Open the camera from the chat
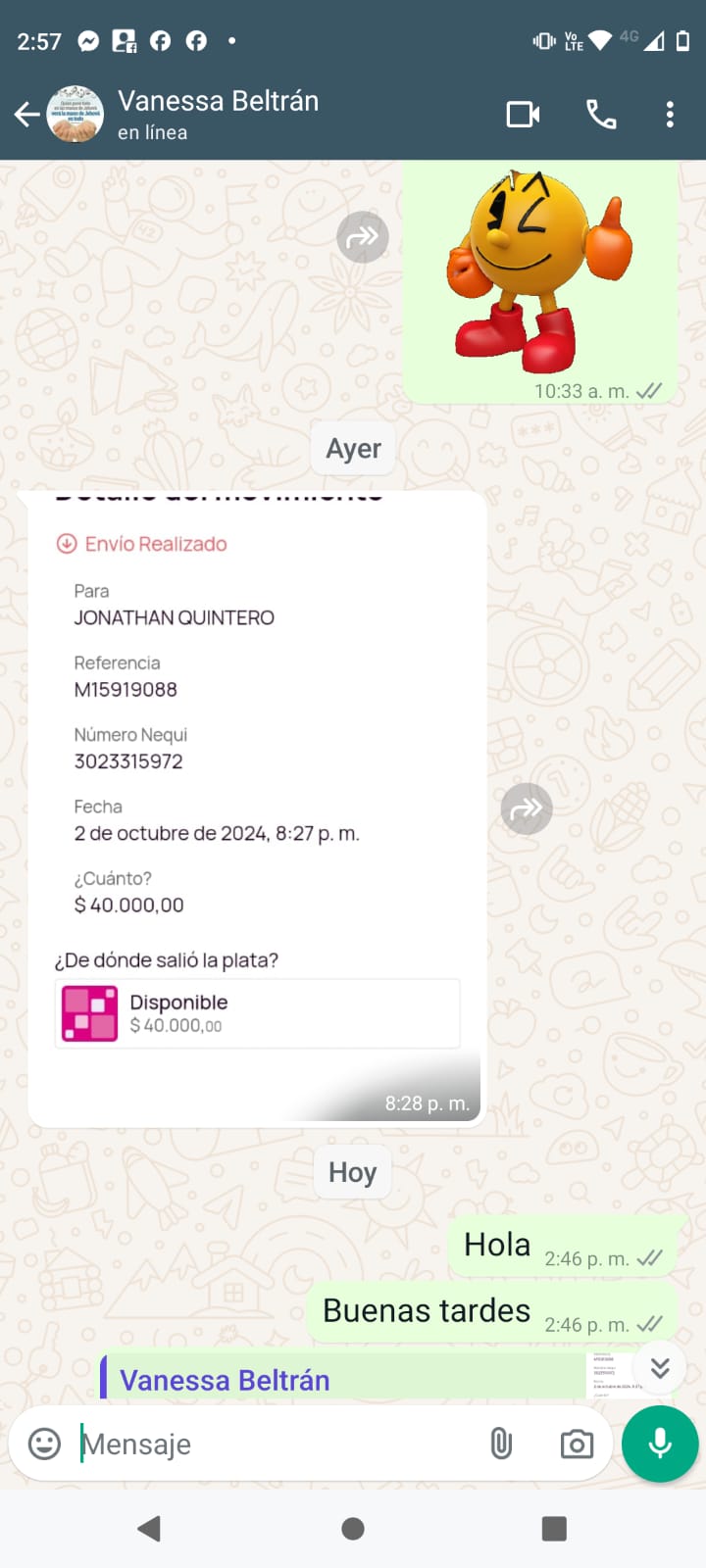The height and width of the screenshot is (1568, 706). pos(577,1444)
